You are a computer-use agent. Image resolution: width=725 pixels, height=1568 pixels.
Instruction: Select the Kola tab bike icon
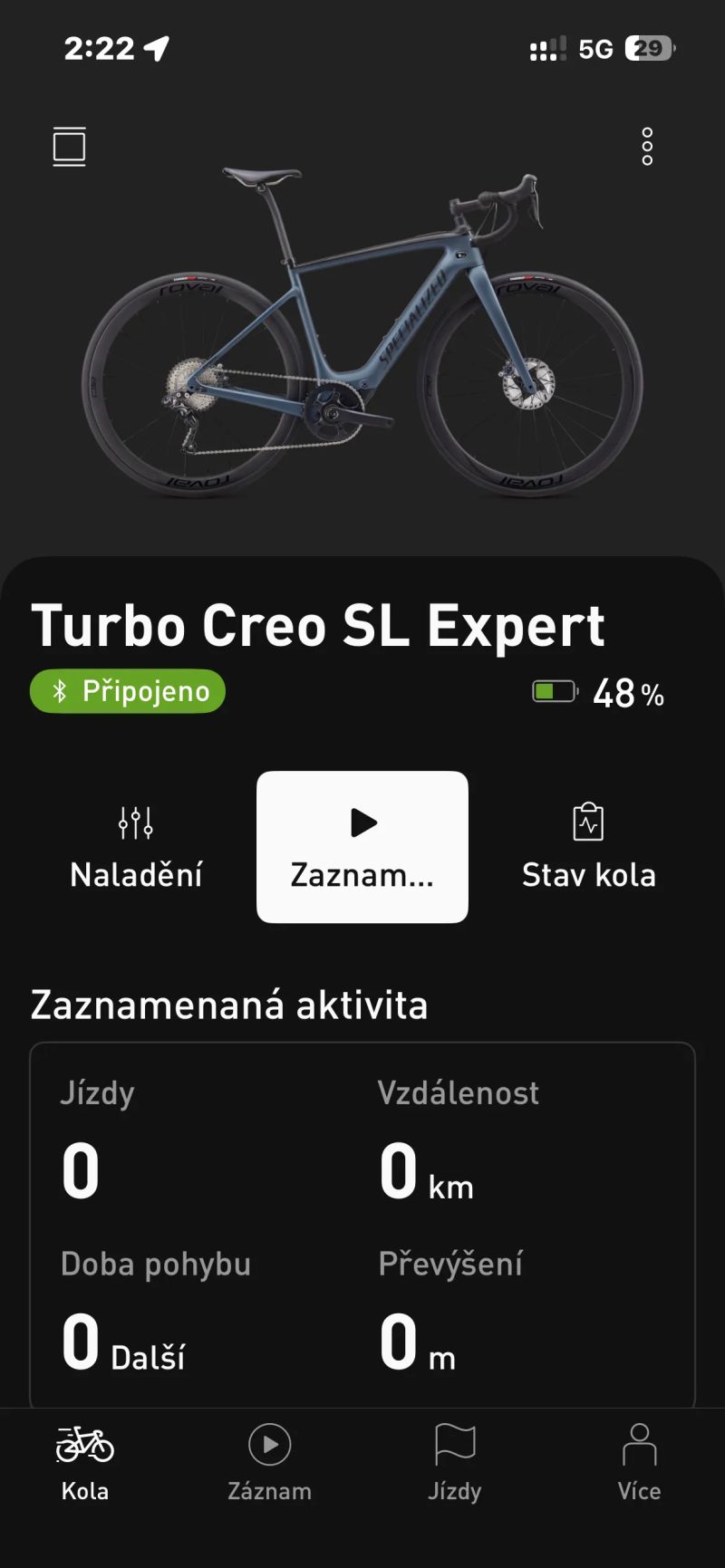tap(84, 1445)
